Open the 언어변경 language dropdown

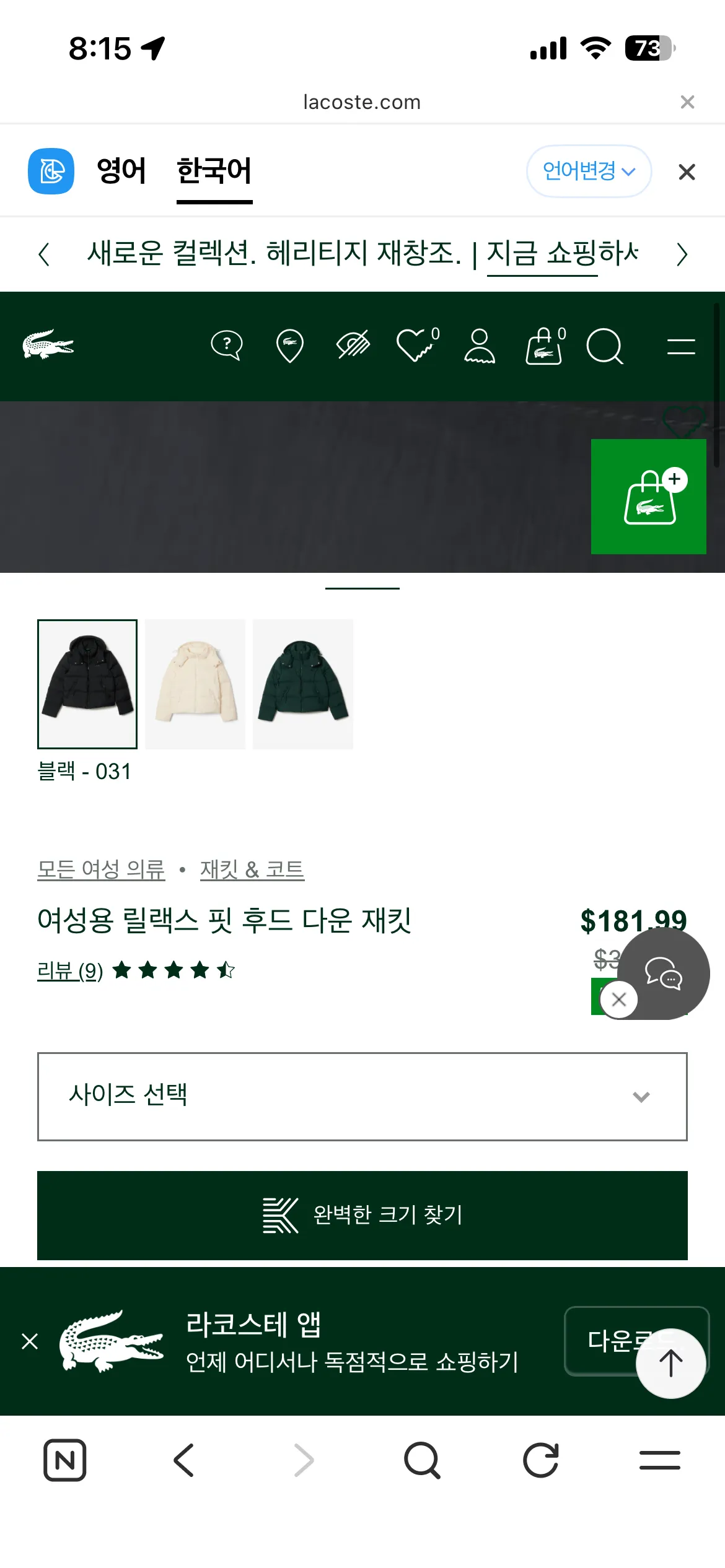(588, 172)
